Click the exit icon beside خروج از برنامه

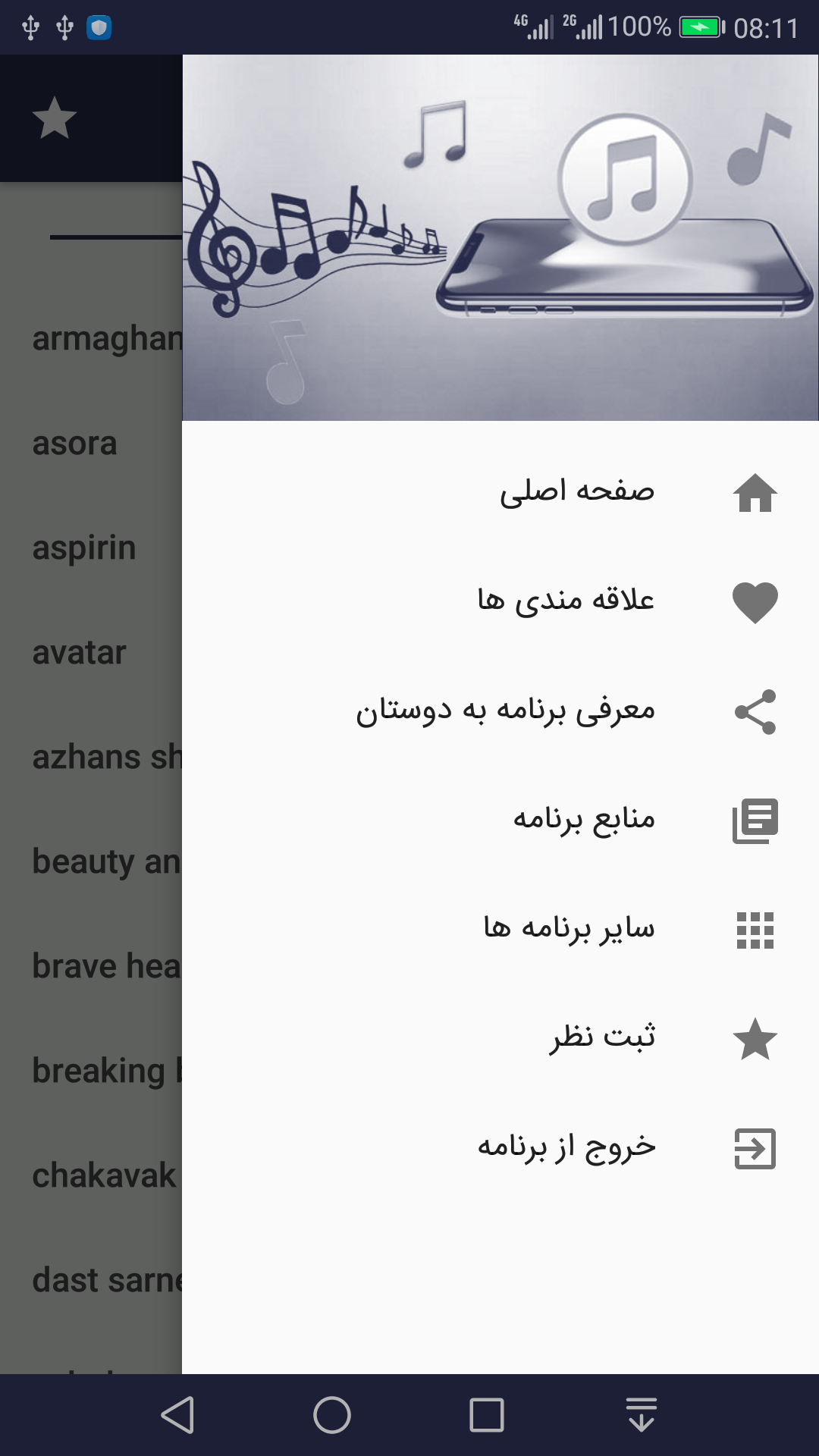click(755, 1149)
